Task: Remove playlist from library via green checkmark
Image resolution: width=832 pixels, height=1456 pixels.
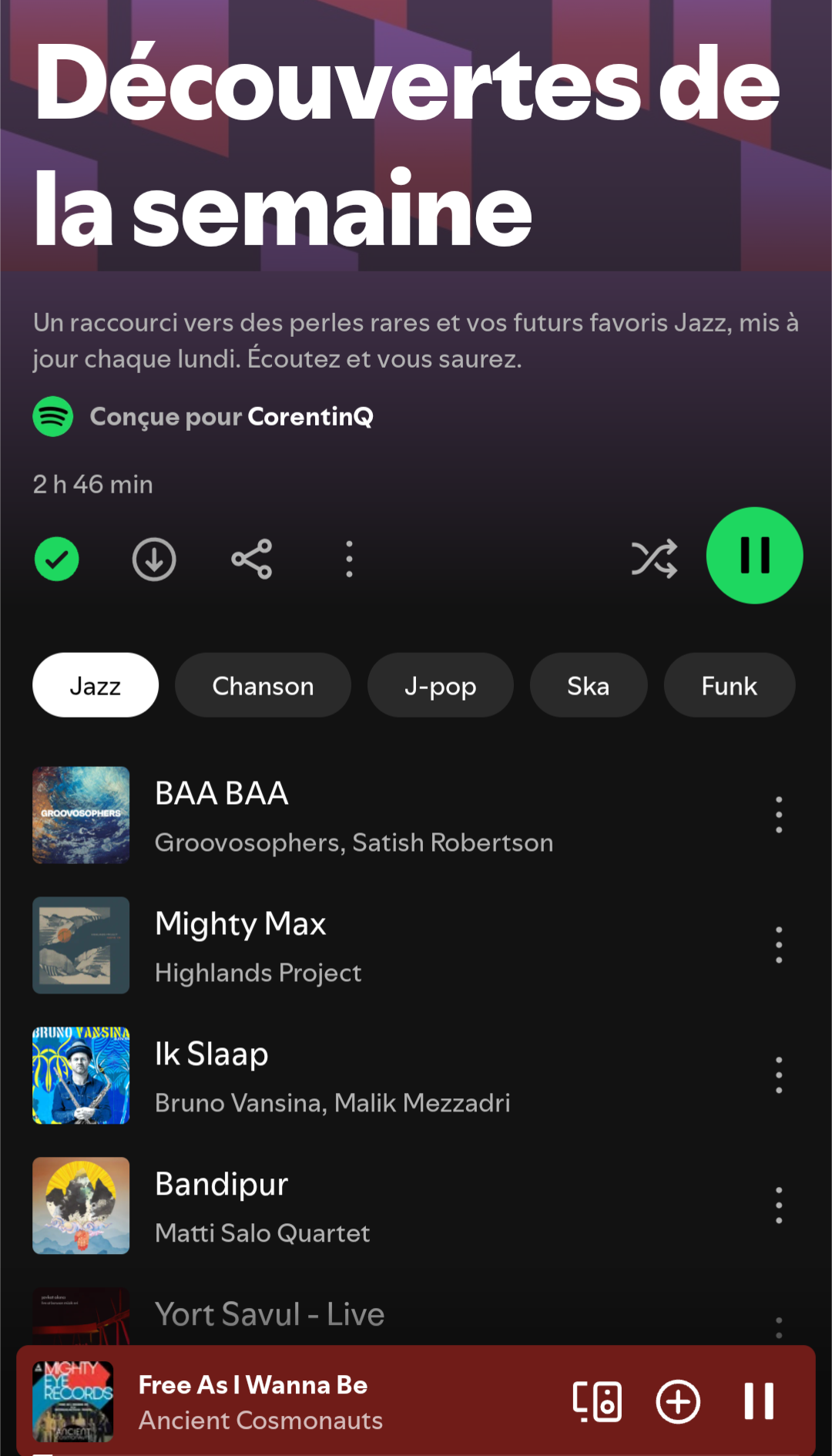Action: click(57, 559)
